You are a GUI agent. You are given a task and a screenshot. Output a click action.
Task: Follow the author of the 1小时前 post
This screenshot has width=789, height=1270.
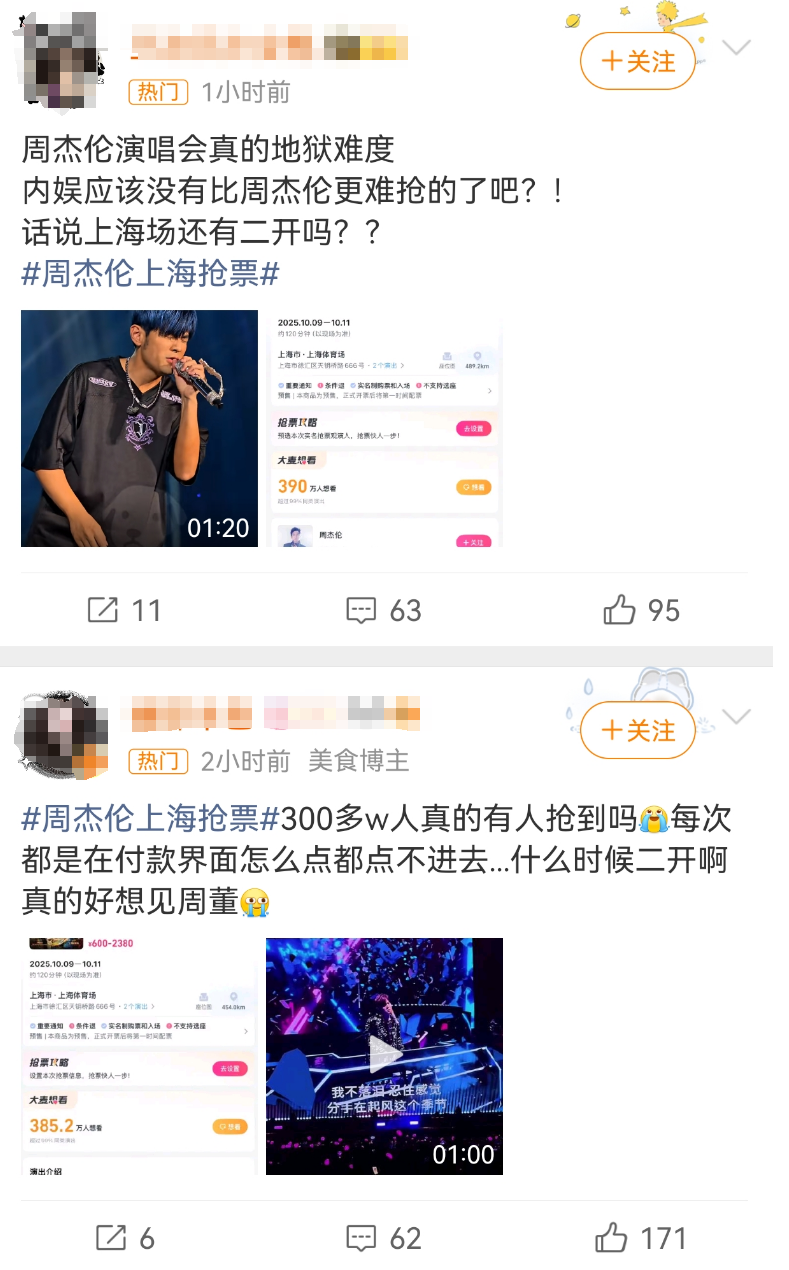click(x=637, y=61)
